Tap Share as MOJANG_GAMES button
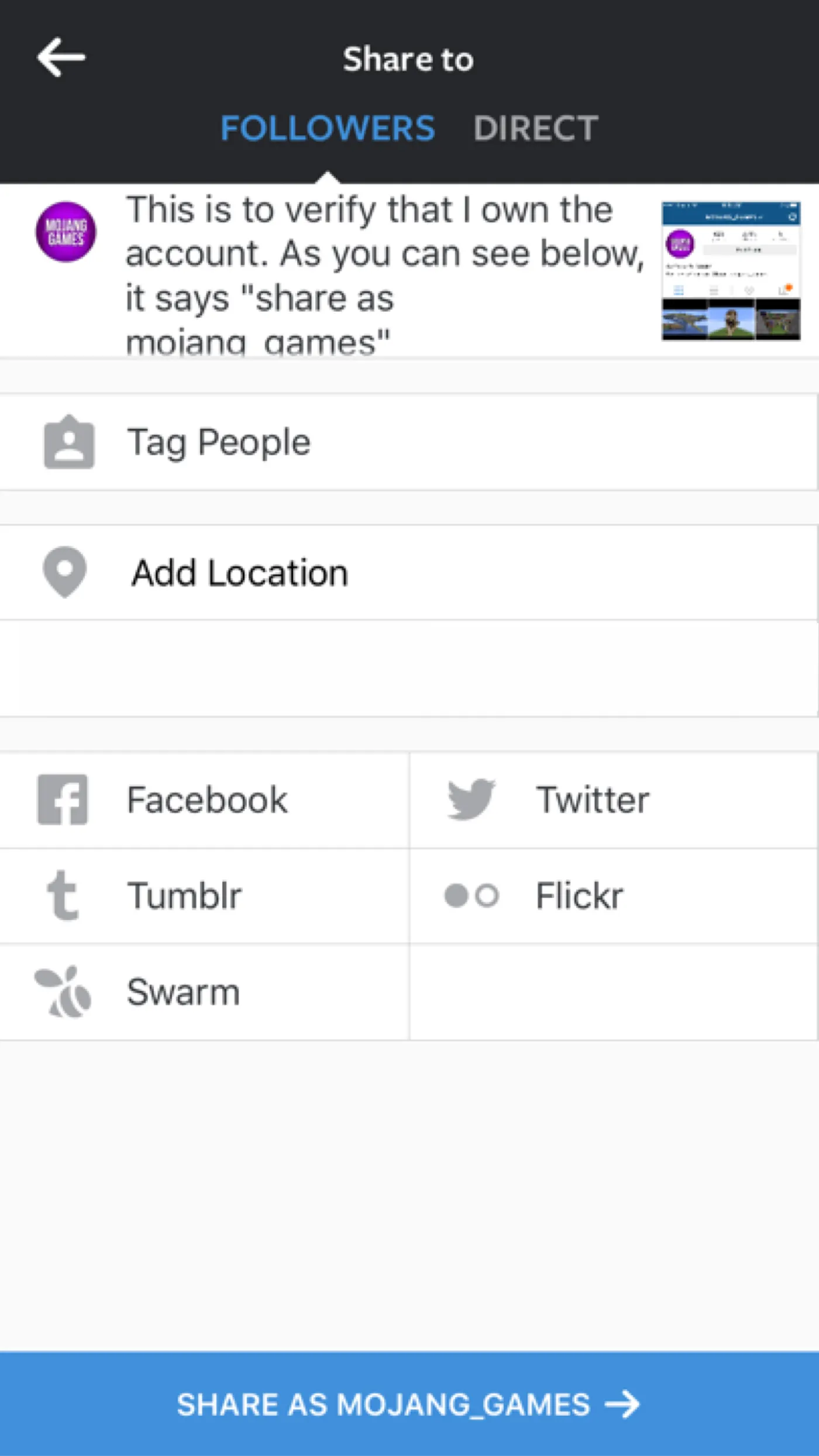This screenshot has height=1456, width=819. [x=408, y=1404]
